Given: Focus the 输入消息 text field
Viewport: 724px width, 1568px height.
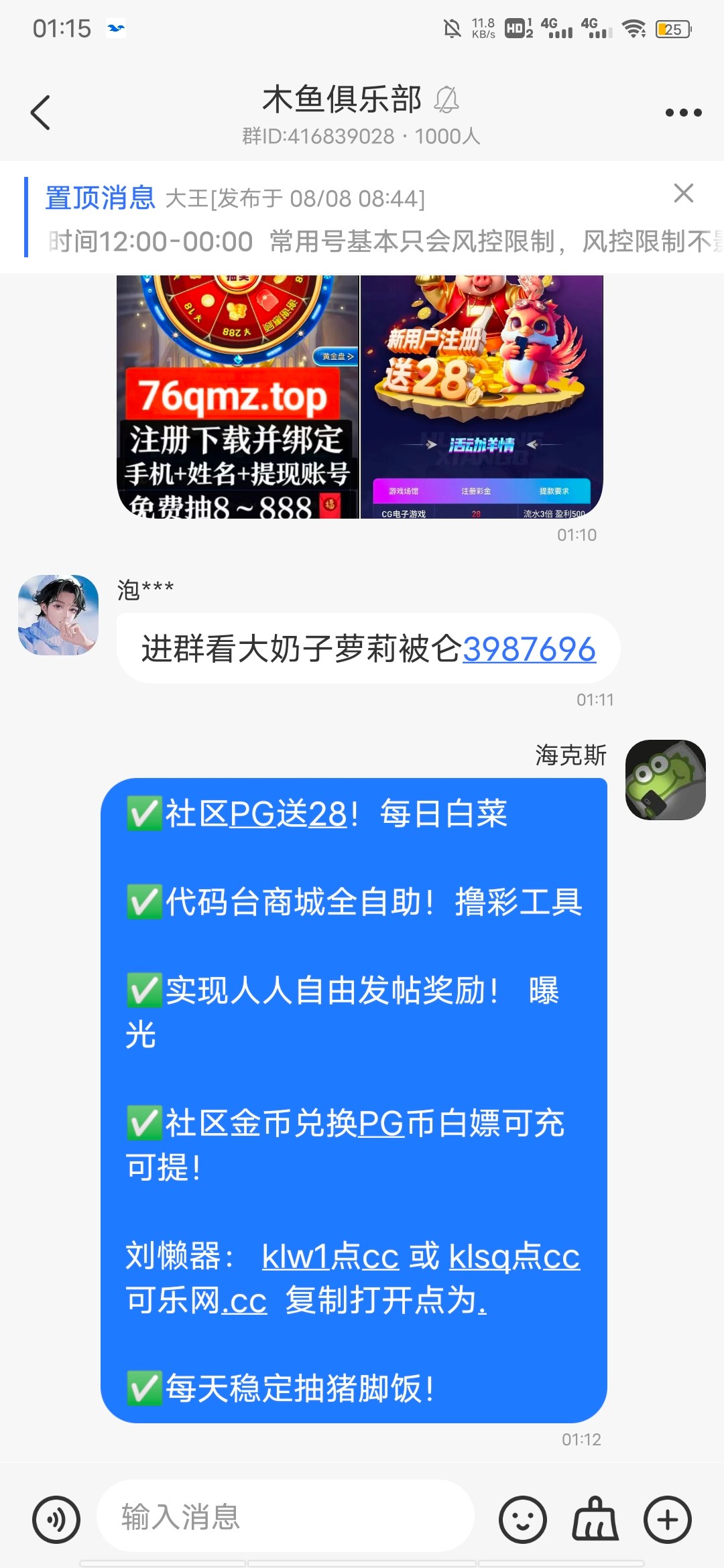Looking at the screenshot, I should [285, 1516].
